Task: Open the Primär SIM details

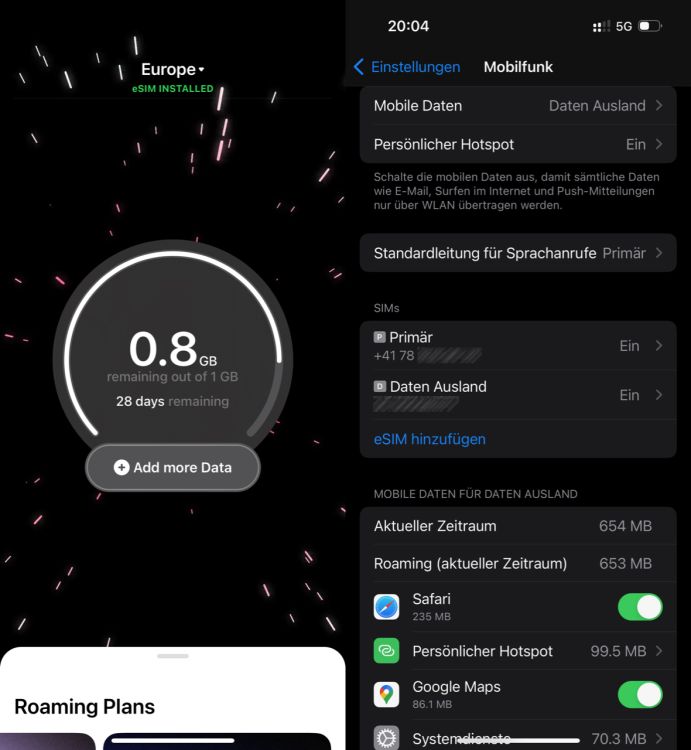Action: (x=517, y=346)
